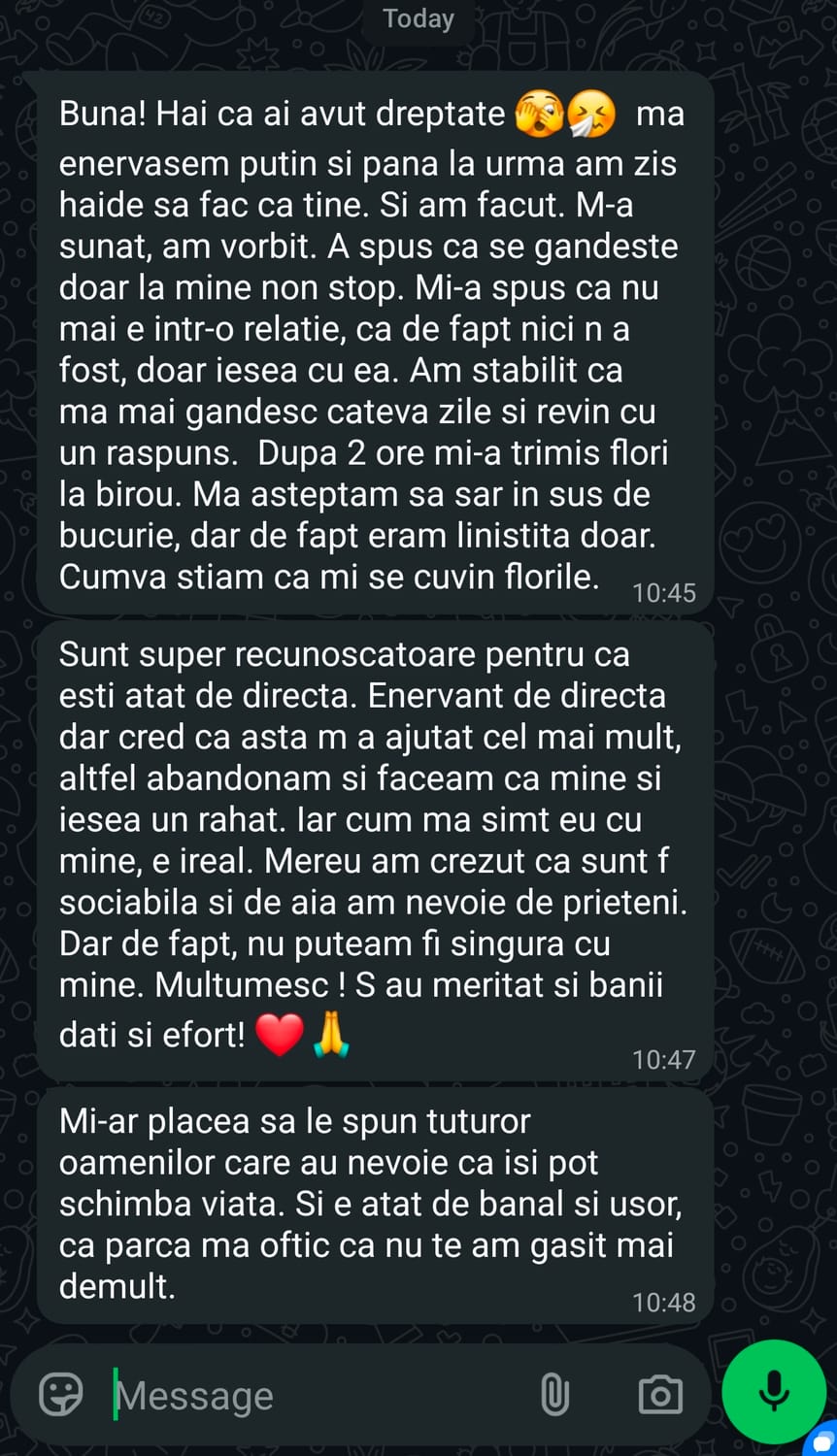Open the camera from message bar
The width and height of the screenshot is (837, 1456).
click(x=660, y=1395)
